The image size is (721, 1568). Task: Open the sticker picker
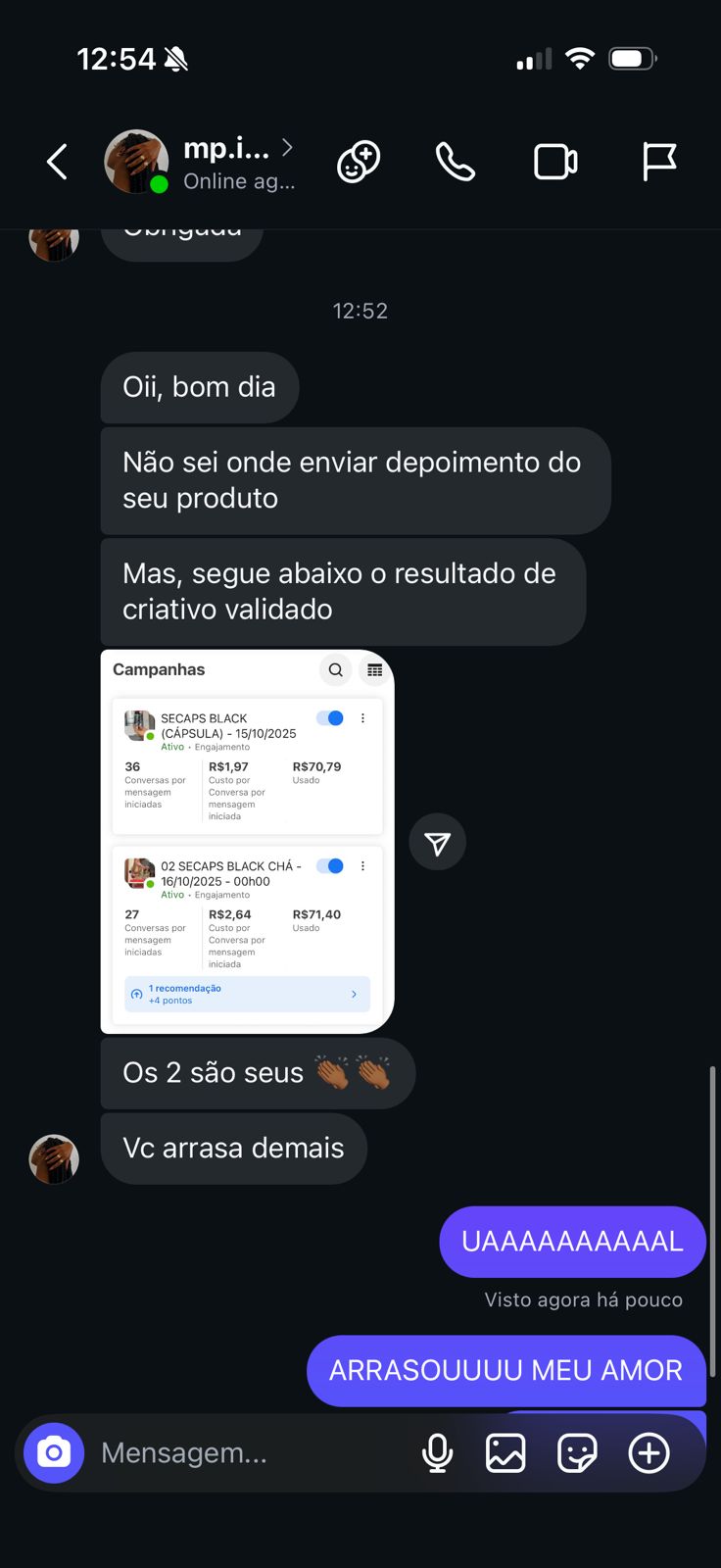click(x=577, y=1452)
